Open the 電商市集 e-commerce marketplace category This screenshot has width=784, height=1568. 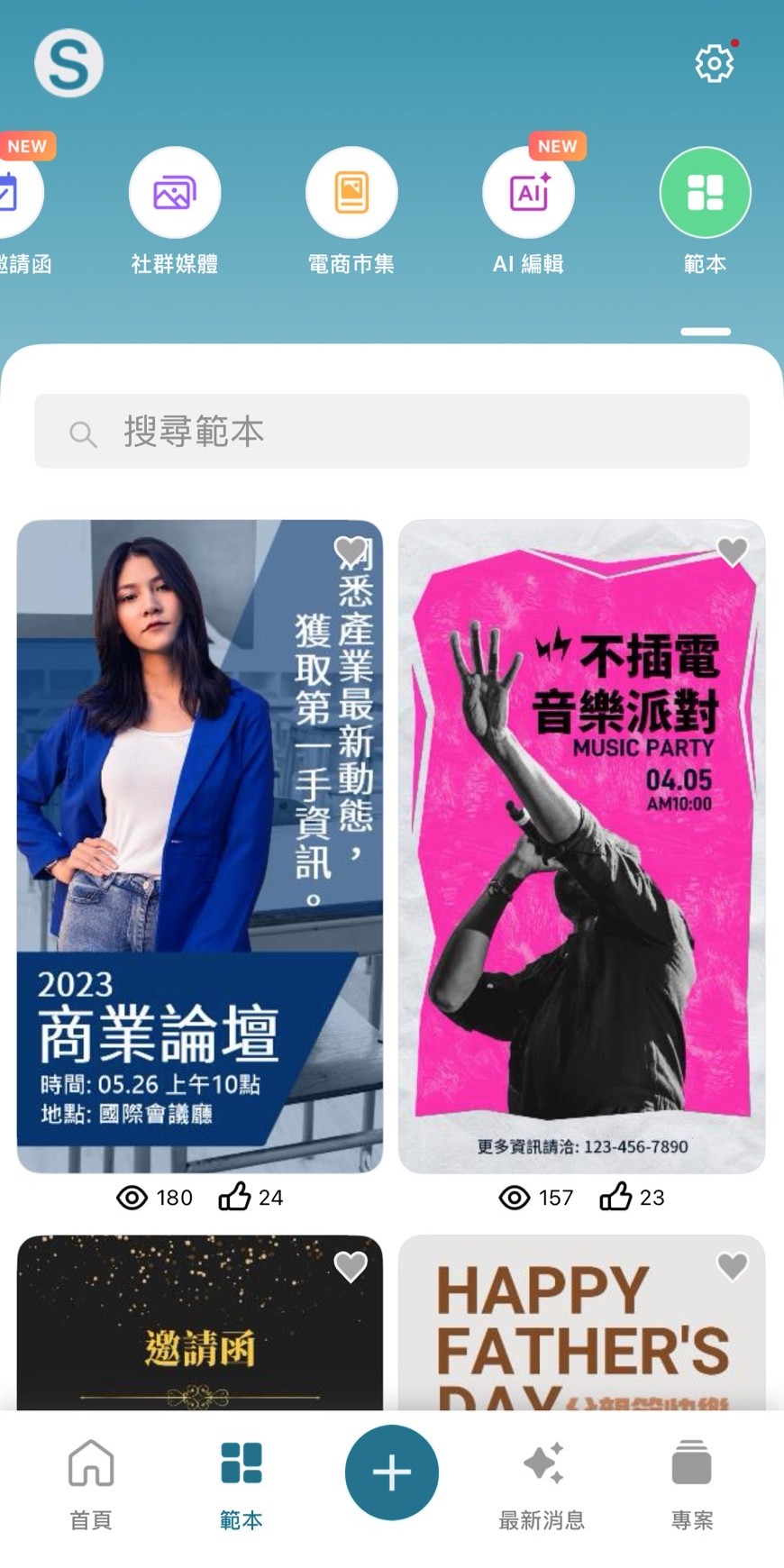coord(352,193)
